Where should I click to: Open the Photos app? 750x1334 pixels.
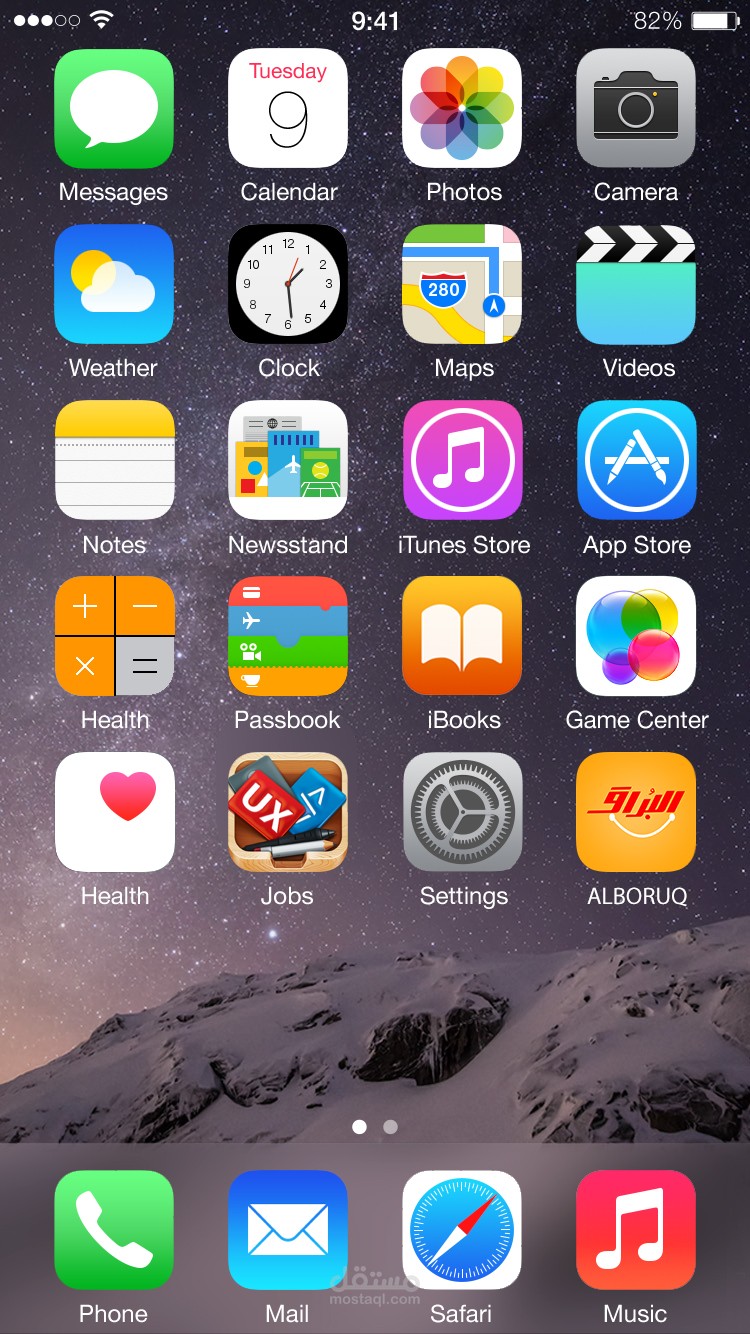tap(462, 109)
